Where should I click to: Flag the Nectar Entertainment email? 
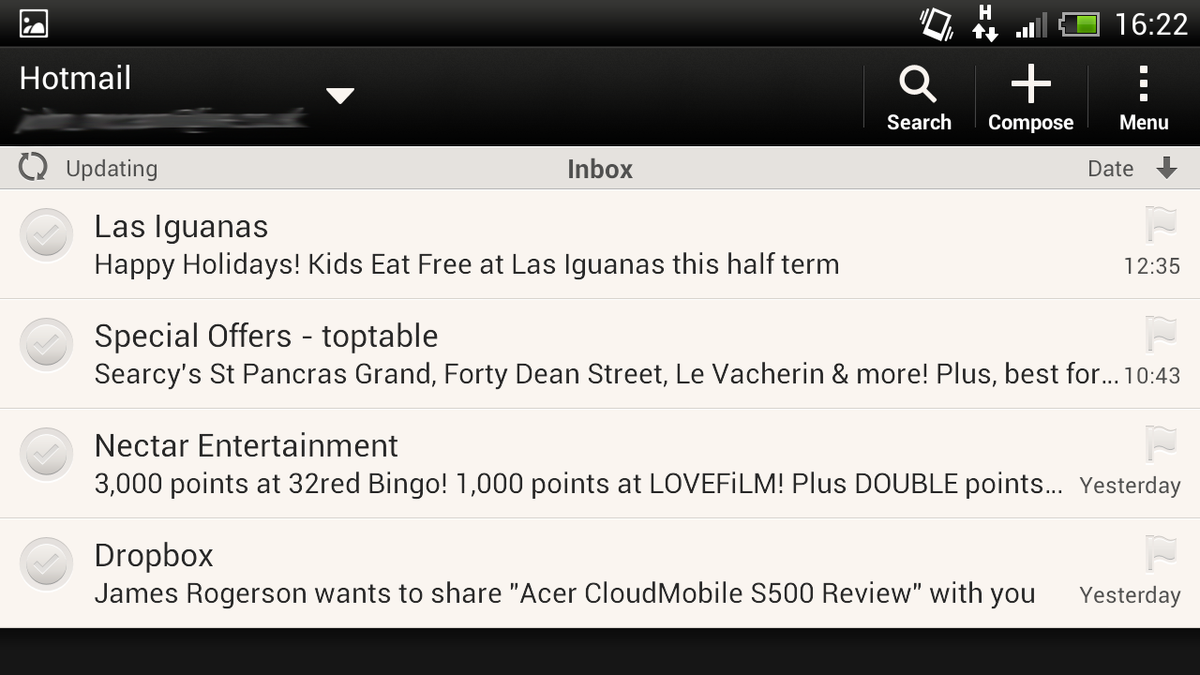(1160, 443)
